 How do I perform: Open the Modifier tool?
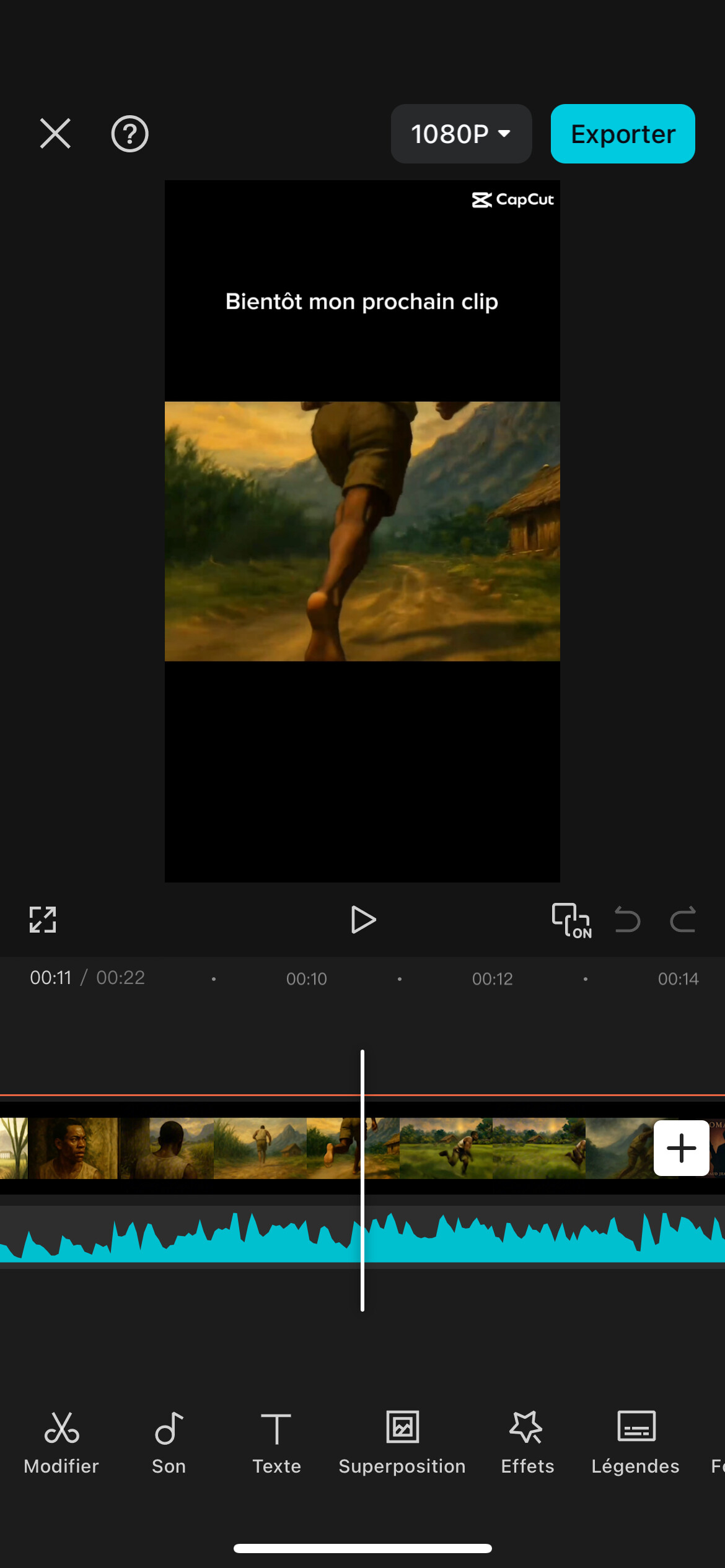click(61, 1443)
